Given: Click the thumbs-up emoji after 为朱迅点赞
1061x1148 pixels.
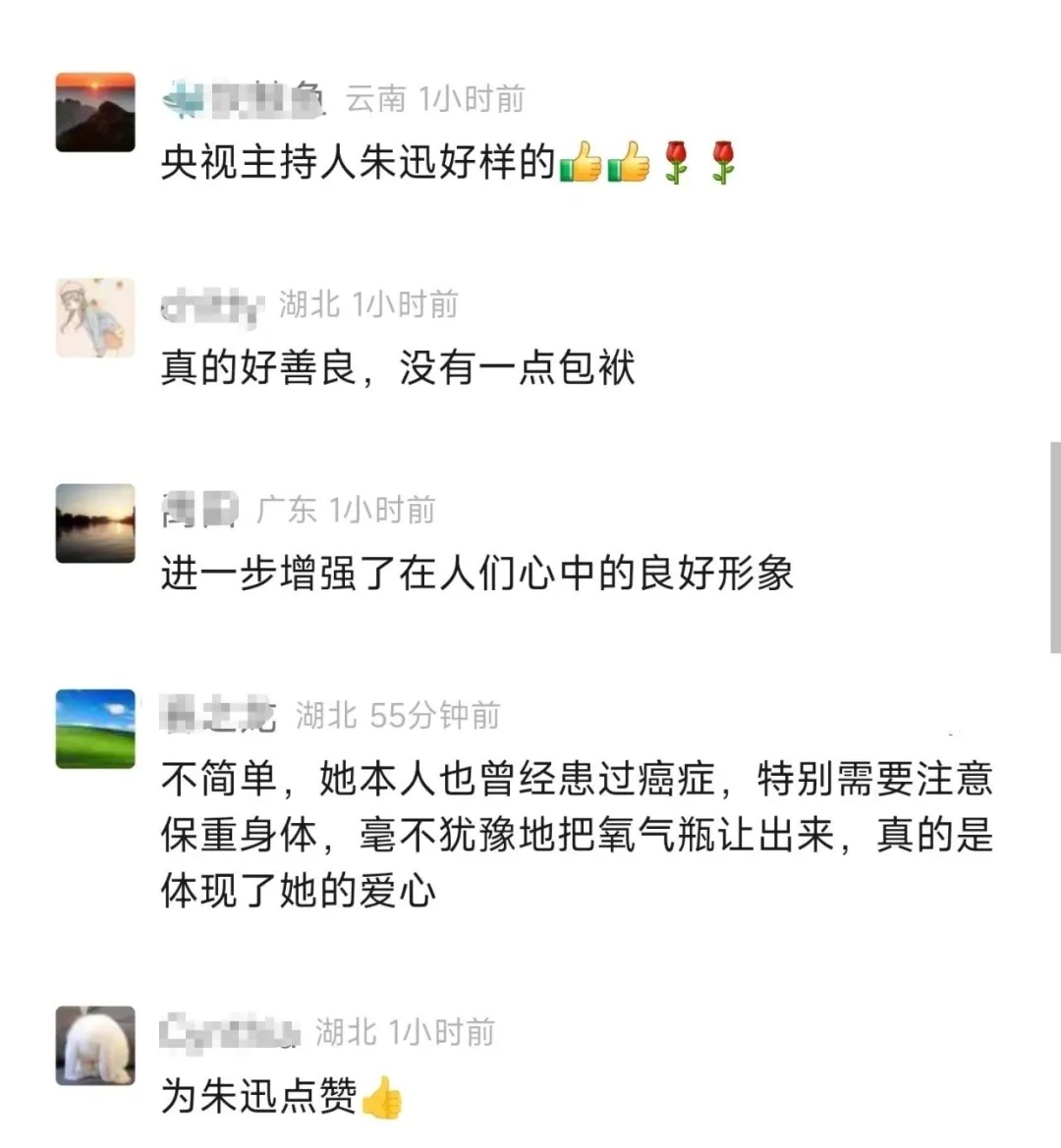Looking at the screenshot, I should [x=383, y=1101].
